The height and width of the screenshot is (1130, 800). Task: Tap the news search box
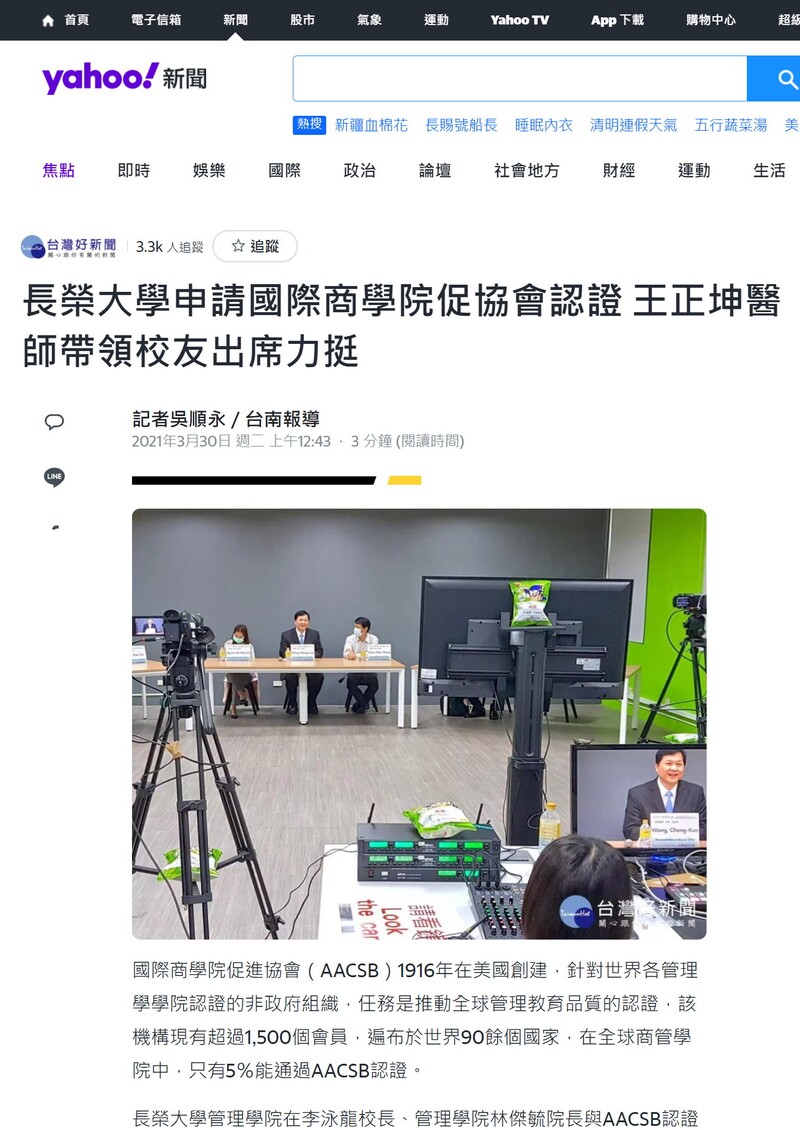tap(519, 79)
